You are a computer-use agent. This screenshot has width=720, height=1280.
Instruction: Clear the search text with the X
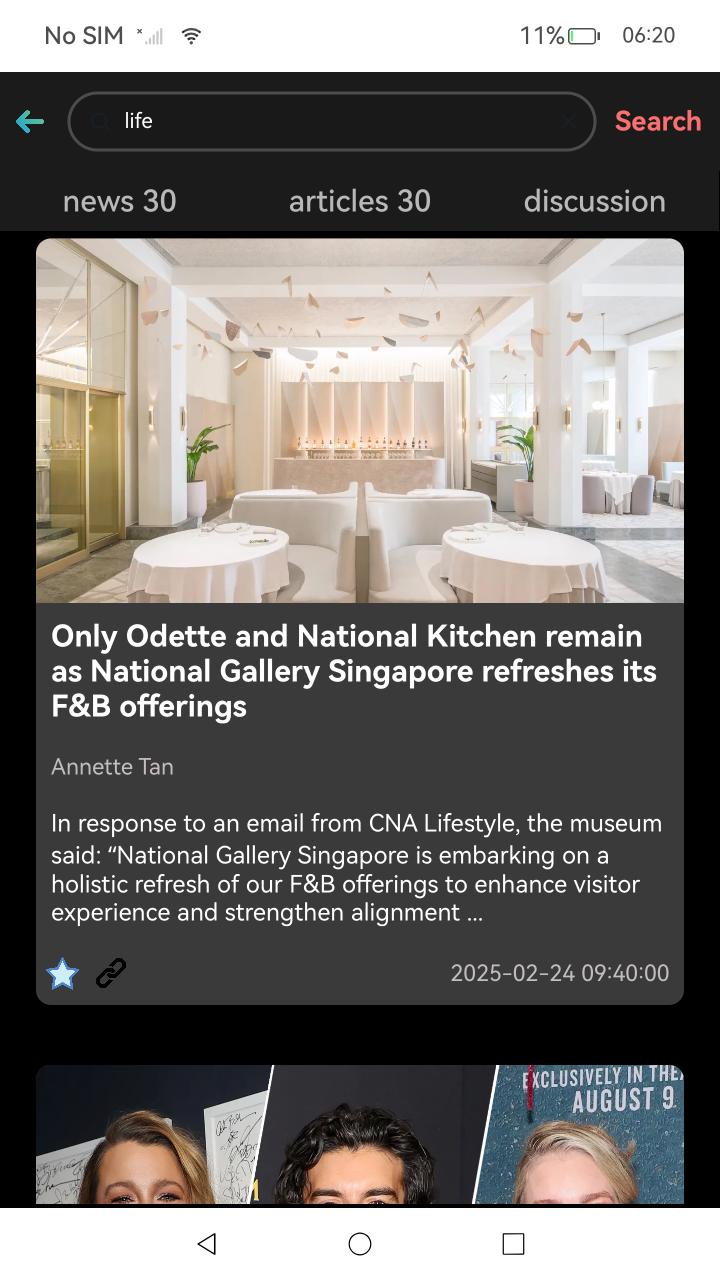tap(567, 121)
